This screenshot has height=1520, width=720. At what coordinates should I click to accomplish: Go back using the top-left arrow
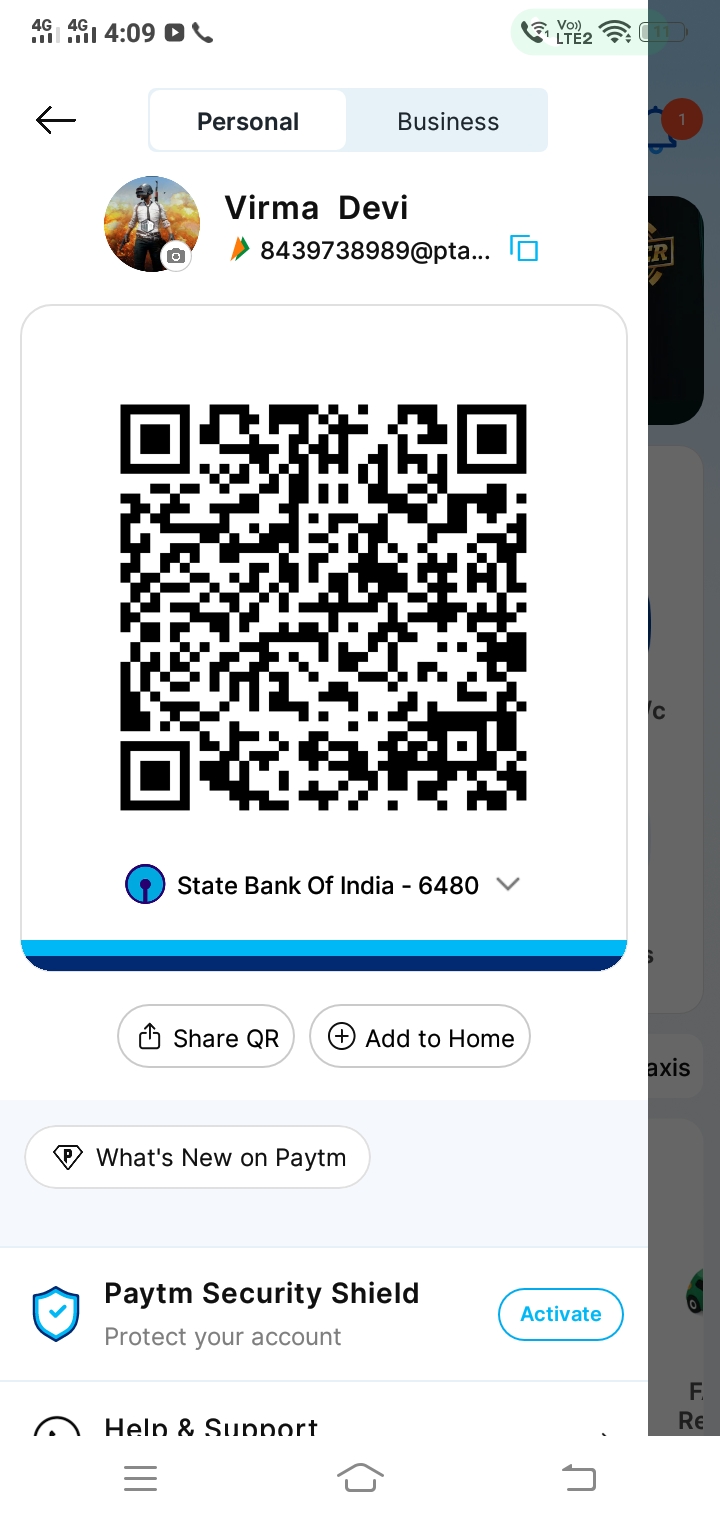56,121
